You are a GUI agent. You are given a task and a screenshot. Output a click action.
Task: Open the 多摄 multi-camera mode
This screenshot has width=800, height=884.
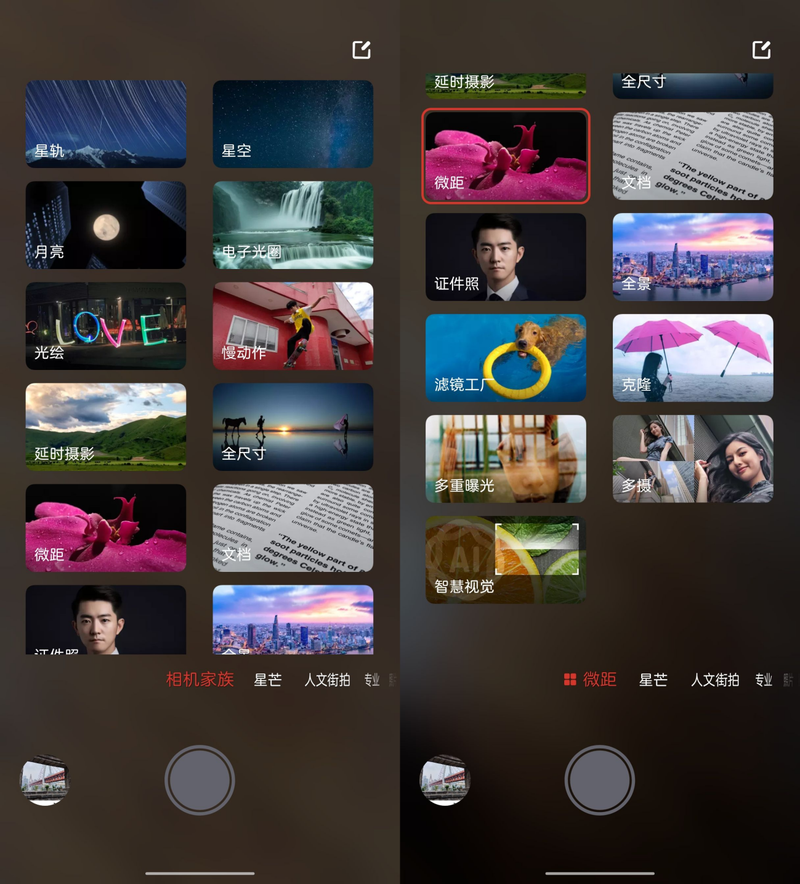(693, 459)
